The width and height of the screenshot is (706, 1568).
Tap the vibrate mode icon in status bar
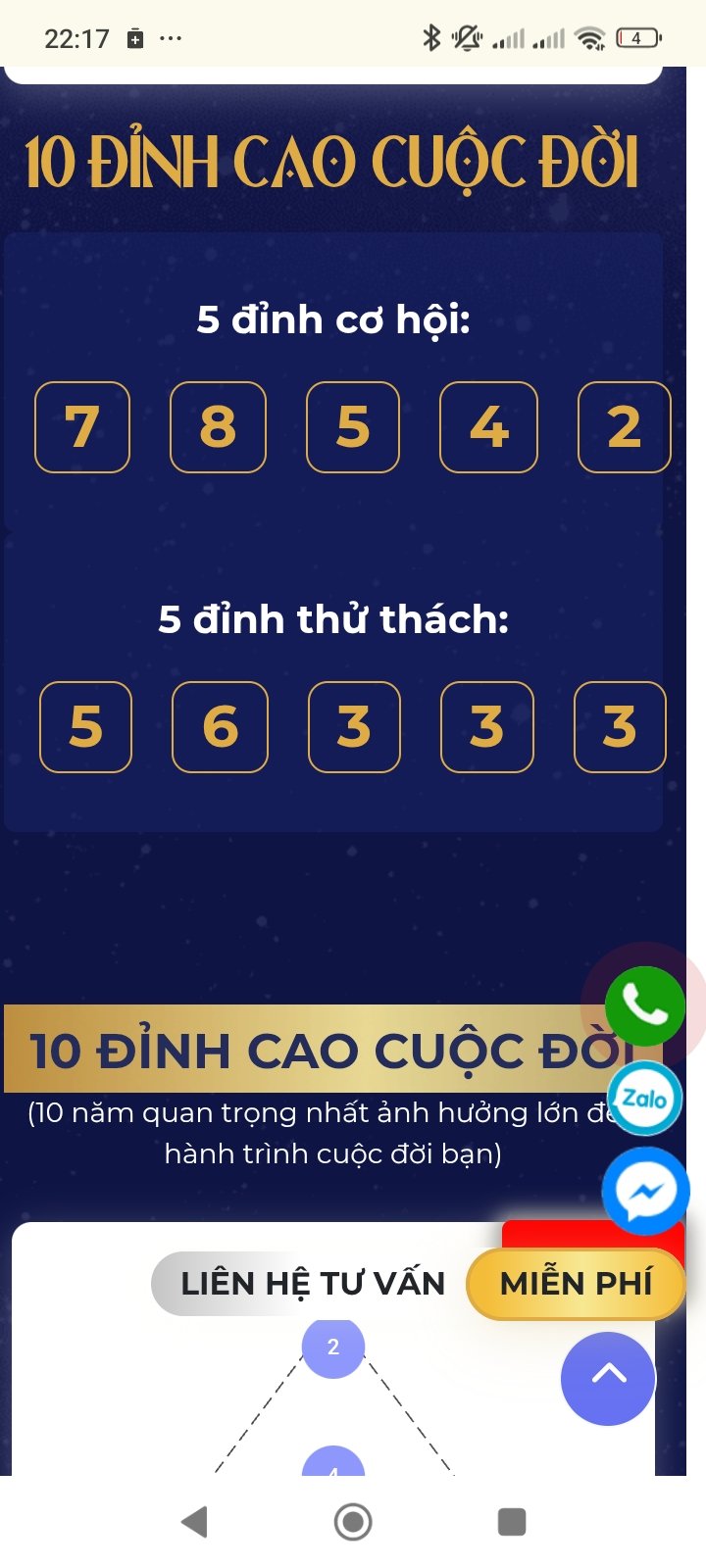click(465, 36)
